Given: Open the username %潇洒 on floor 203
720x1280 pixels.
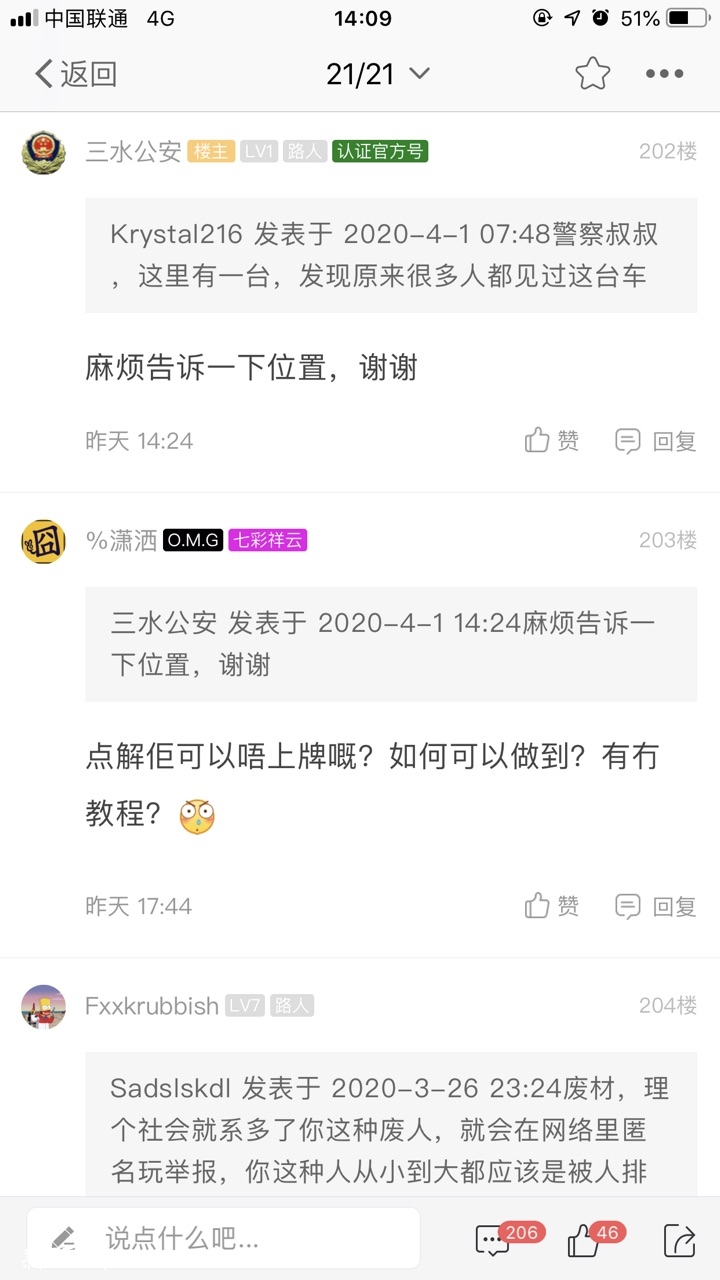Looking at the screenshot, I should click(x=121, y=541).
